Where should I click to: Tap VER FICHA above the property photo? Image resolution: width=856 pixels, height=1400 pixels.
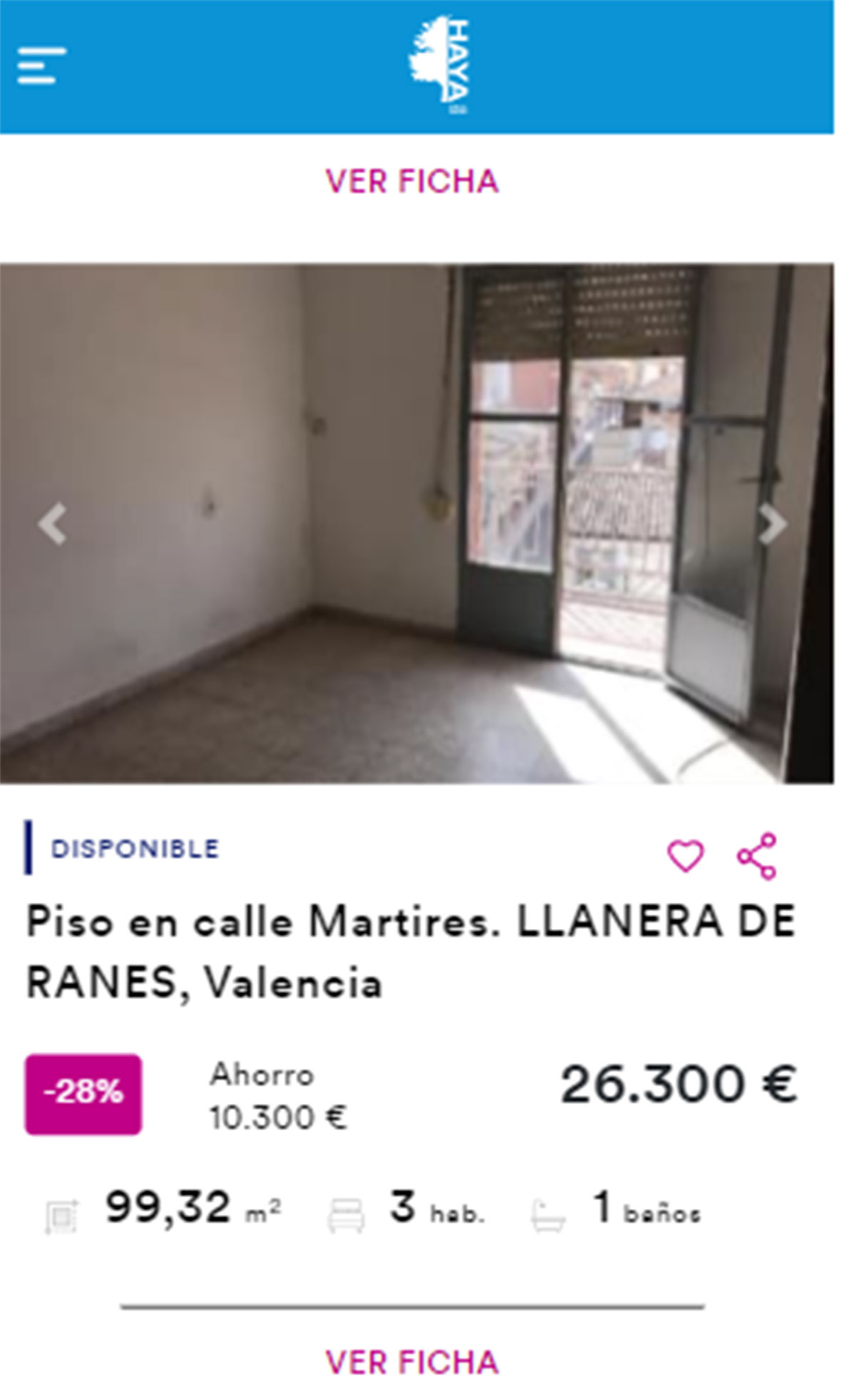(x=412, y=181)
